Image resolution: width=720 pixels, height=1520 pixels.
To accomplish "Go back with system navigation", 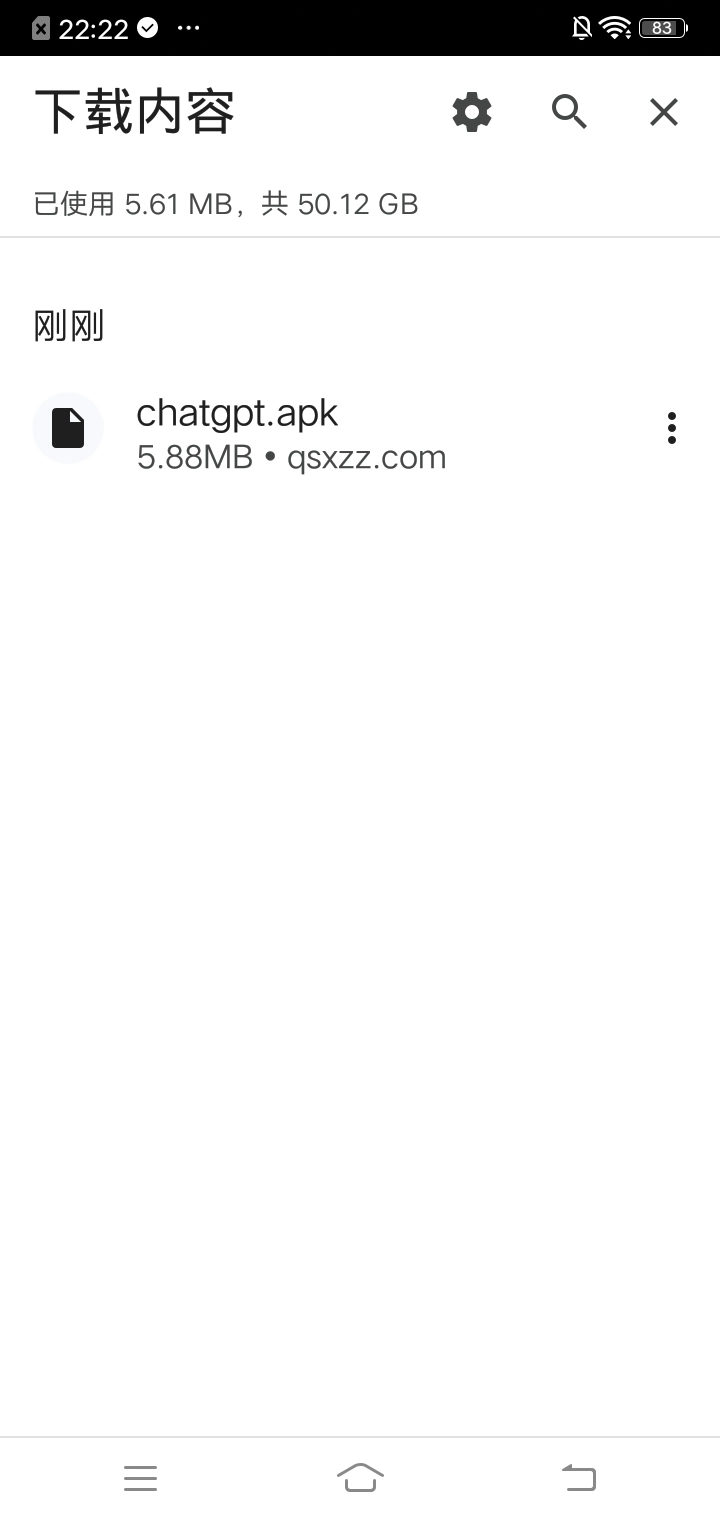I will click(578, 1477).
